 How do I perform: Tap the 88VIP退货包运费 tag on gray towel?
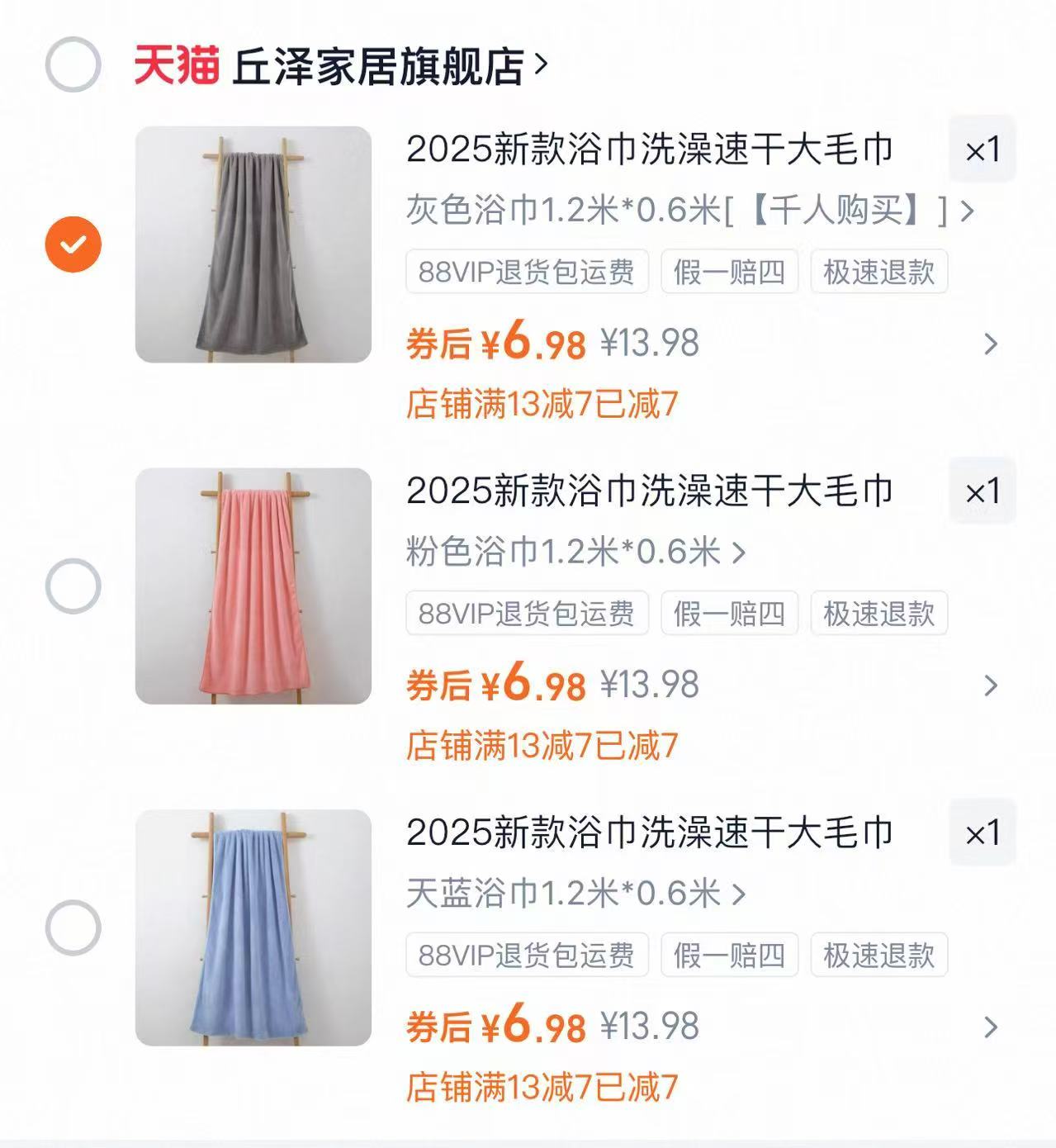pyautogui.click(x=526, y=272)
